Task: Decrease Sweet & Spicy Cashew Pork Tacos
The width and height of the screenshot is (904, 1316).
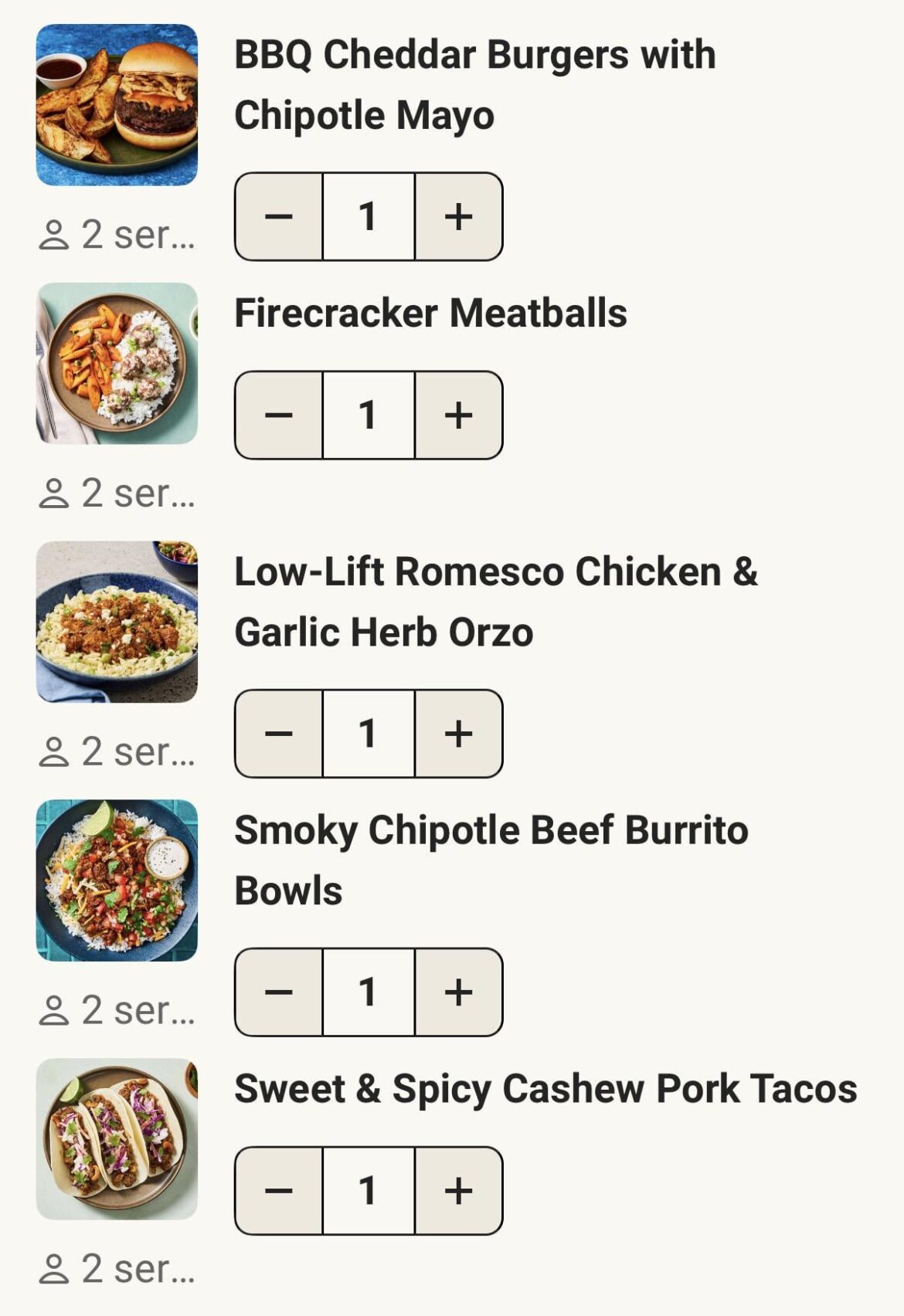Action: [279, 1191]
